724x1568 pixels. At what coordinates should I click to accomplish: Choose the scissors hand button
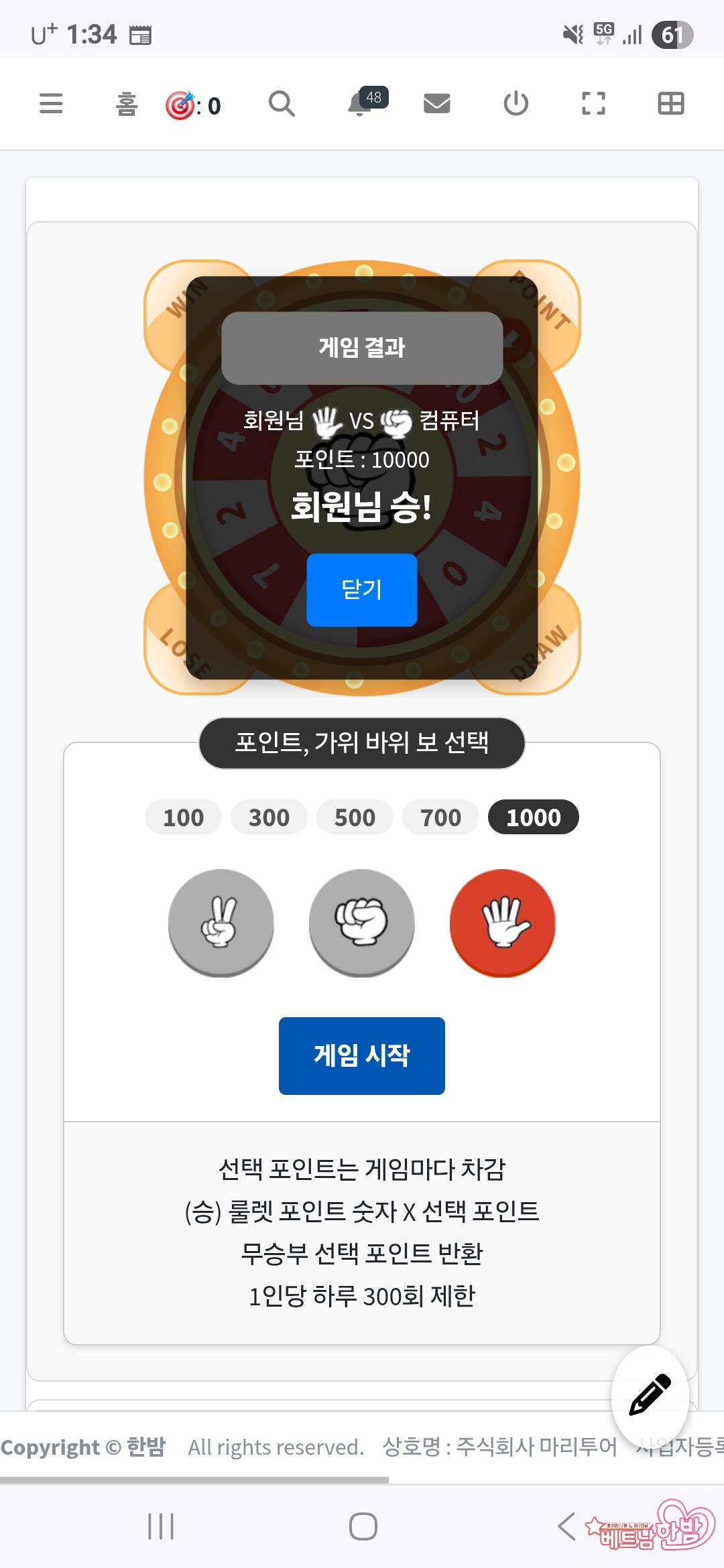point(221,922)
